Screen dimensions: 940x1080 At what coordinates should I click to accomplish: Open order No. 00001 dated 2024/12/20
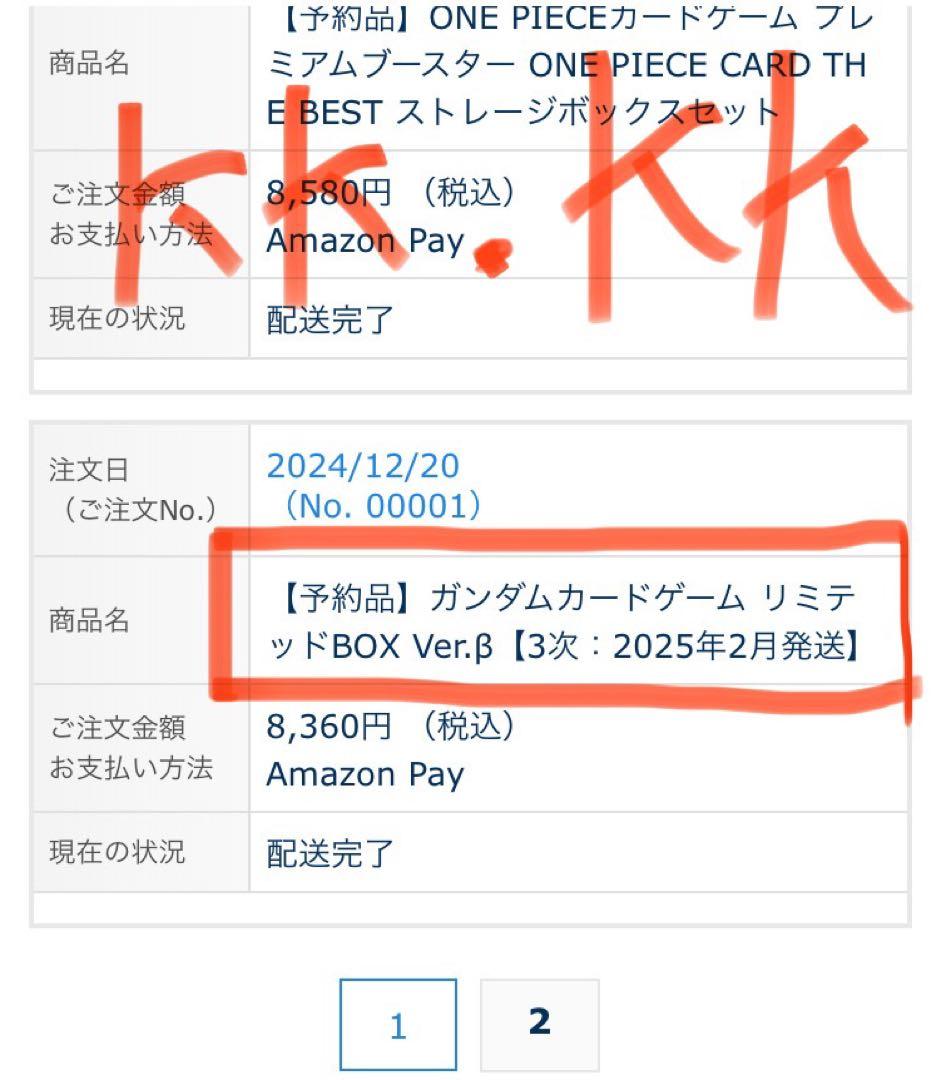pos(366,486)
